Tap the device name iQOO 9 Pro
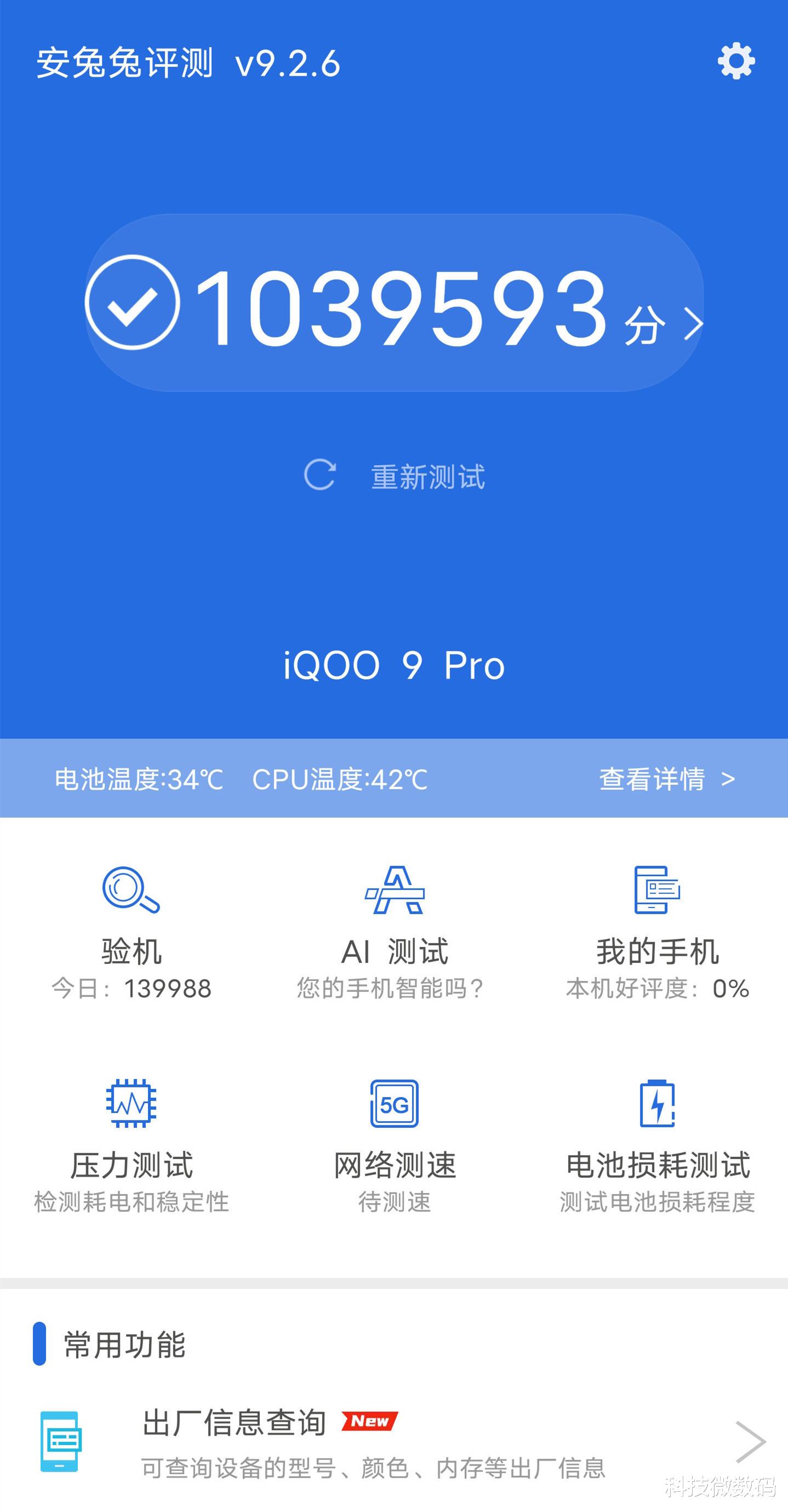 (x=395, y=664)
